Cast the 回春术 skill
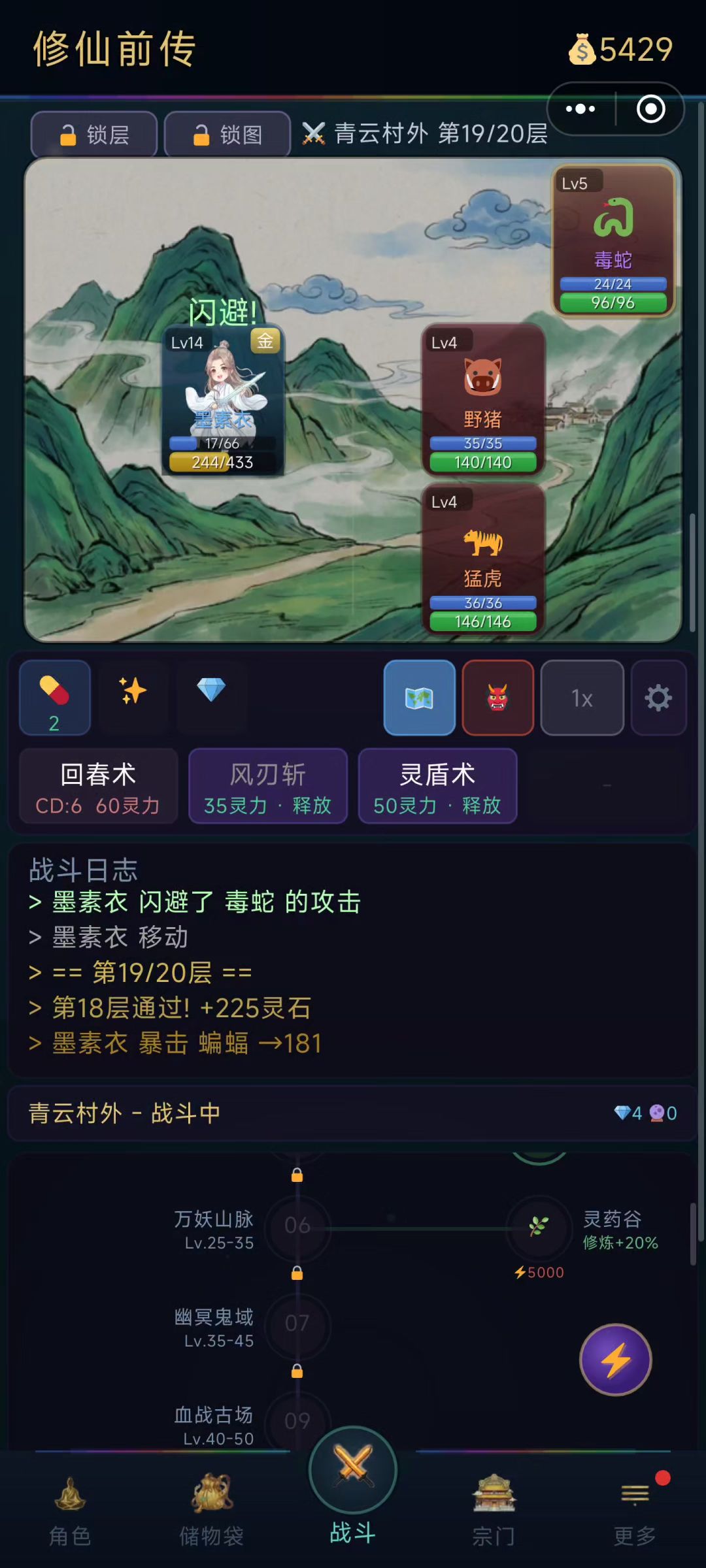This screenshot has width=706, height=1568. [98, 787]
